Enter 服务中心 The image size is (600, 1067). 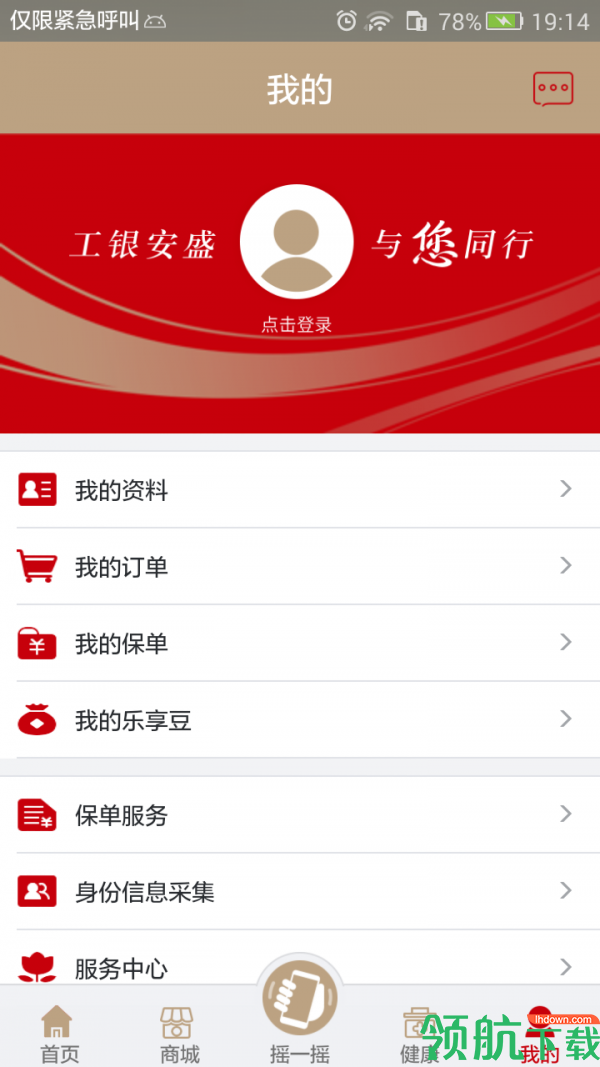pyautogui.click(x=300, y=965)
